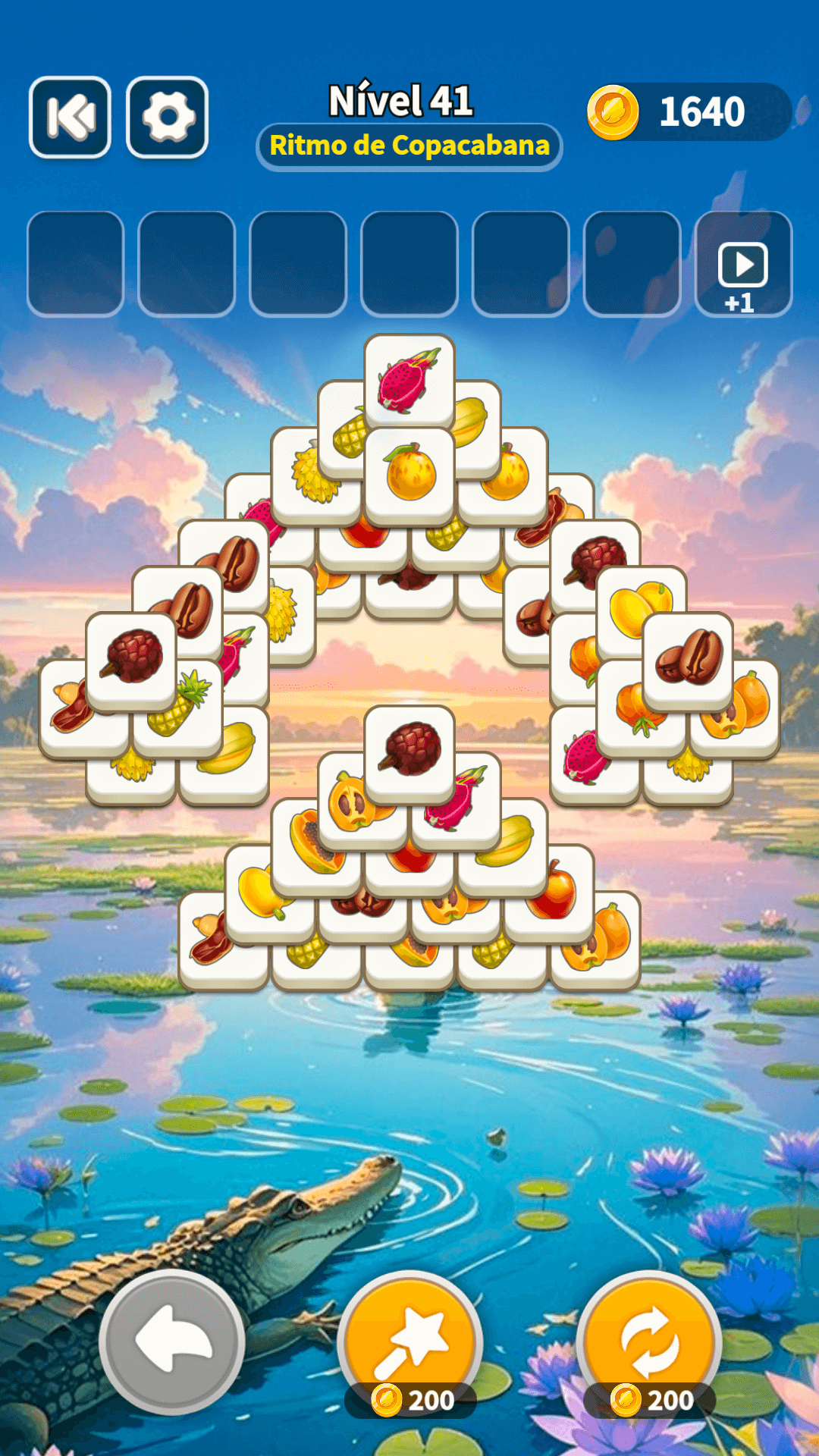Viewport: 819px width, 1456px height.
Task: Undo the last move
Action: (172, 1341)
